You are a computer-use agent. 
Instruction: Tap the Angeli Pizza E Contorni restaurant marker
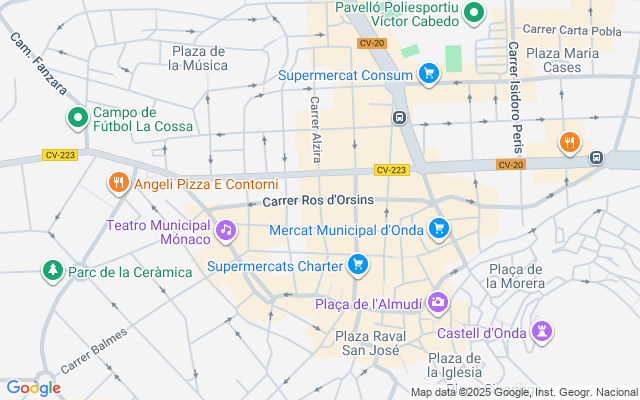point(118,184)
